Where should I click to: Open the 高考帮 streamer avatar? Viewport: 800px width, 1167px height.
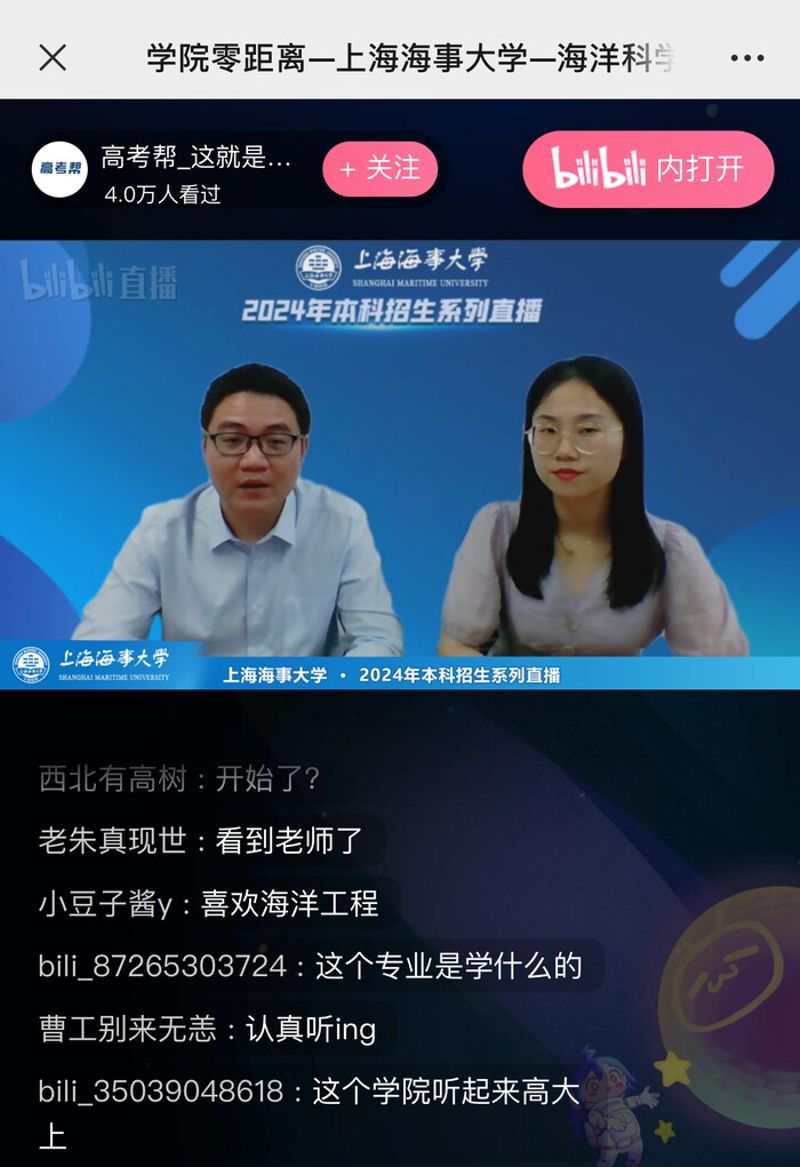point(60,169)
